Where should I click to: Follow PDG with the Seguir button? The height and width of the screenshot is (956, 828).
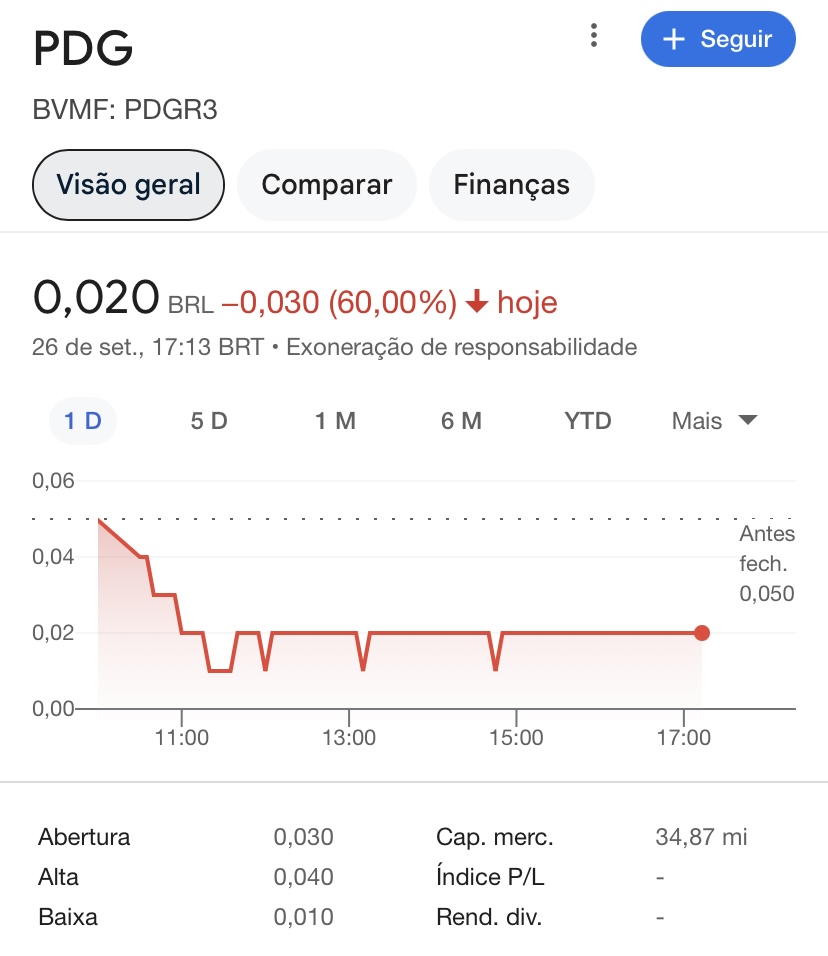[718, 39]
